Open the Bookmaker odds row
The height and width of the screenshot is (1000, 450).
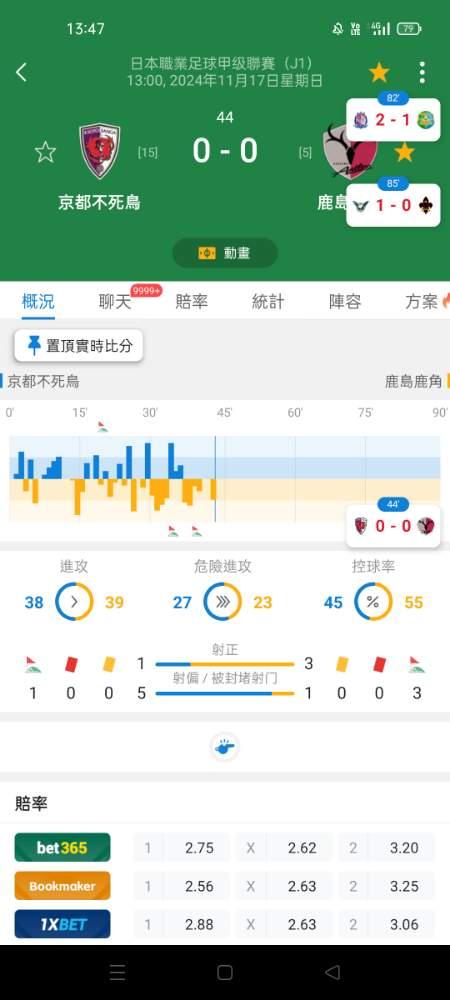(225, 886)
